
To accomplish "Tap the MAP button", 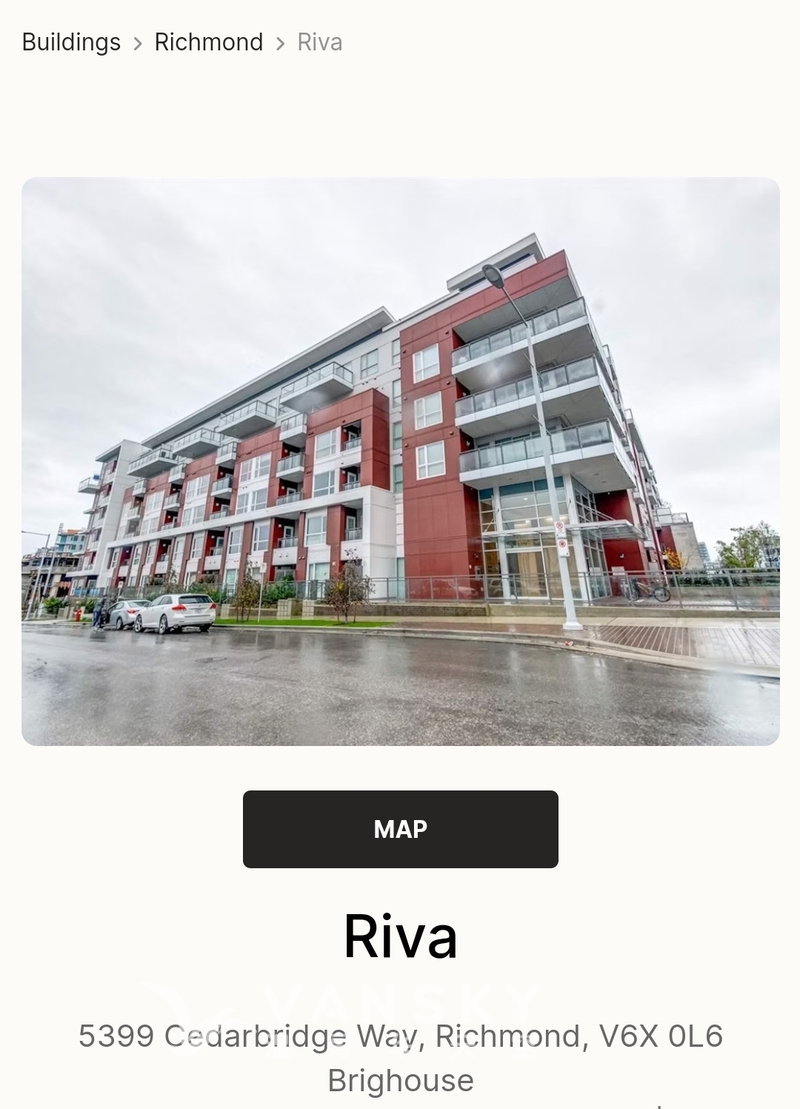I will click(x=400, y=829).
